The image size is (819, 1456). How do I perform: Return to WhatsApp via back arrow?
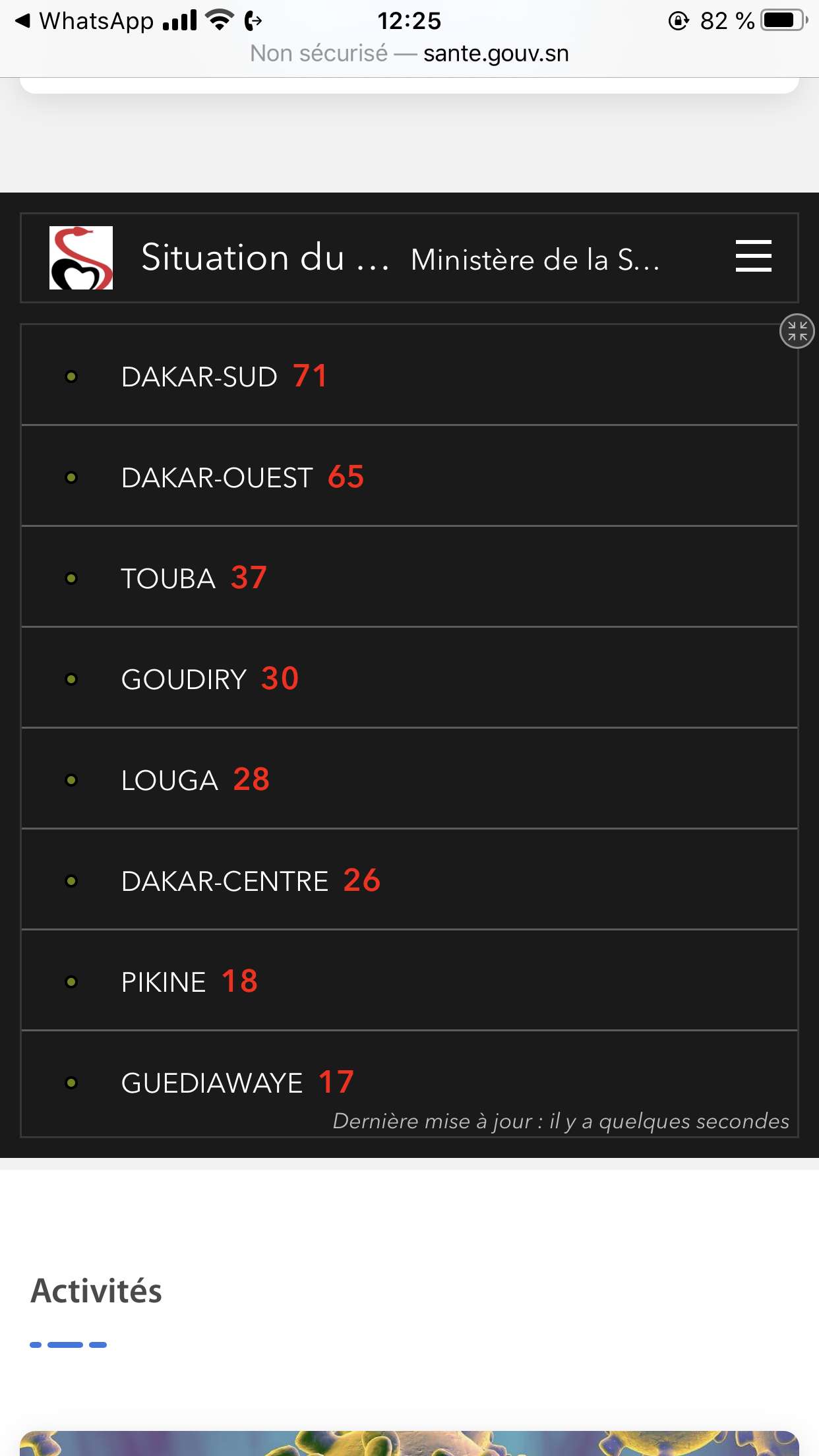tap(86, 21)
